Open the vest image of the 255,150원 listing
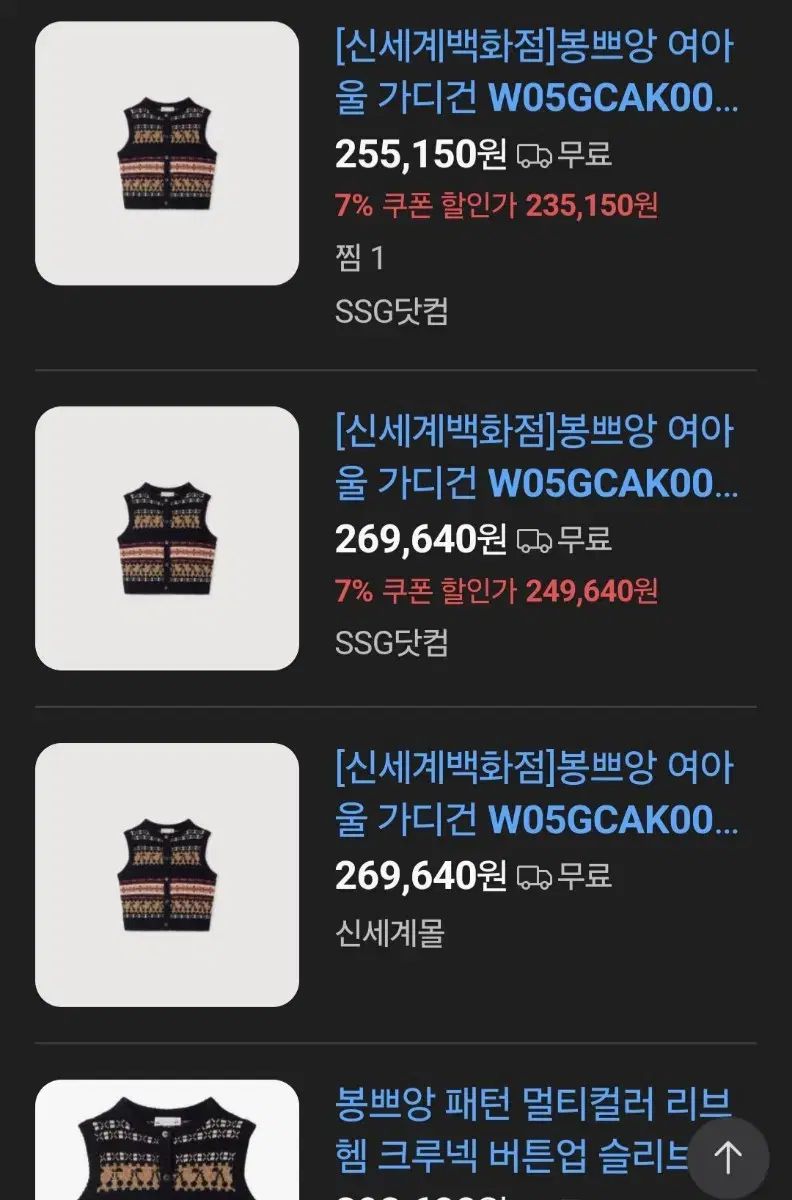This screenshot has height=1200, width=792. [x=167, y=153]
